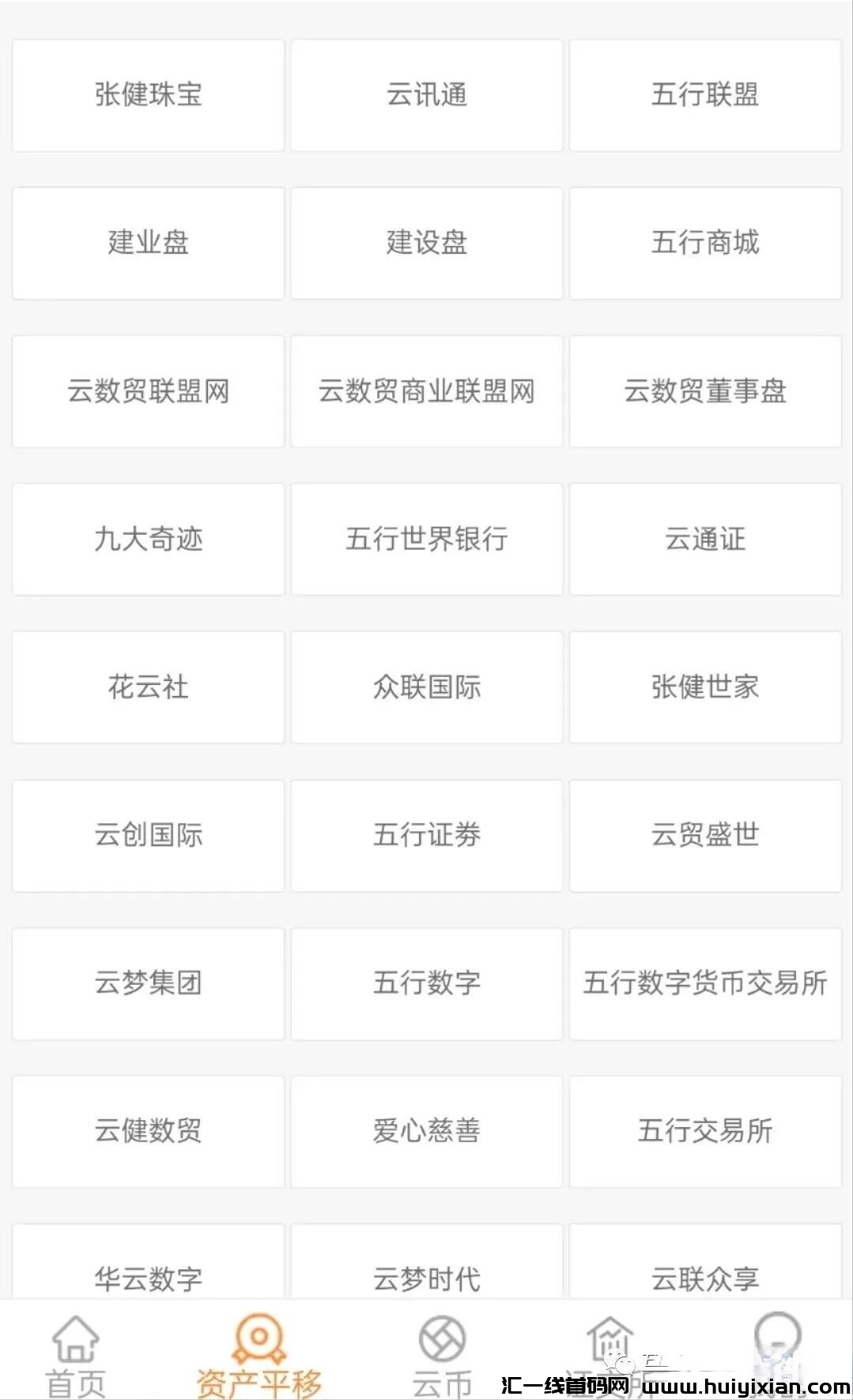Choose 建业盘
The width and height of the screenshot is (853, 1400).
tap(147, 243)
